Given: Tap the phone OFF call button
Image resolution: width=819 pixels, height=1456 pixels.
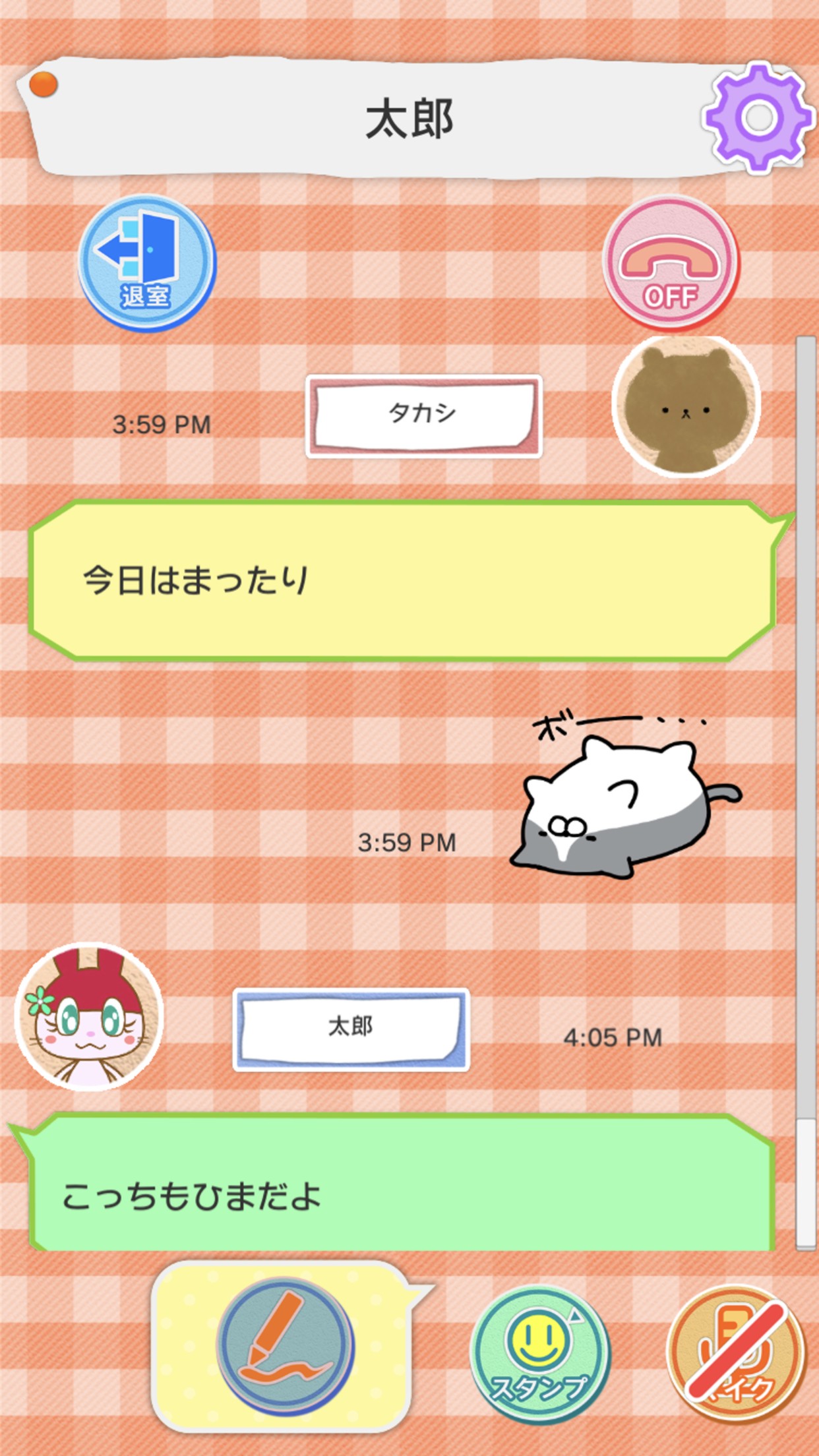Looking at the screenshot, I should [x=670, y=262].
